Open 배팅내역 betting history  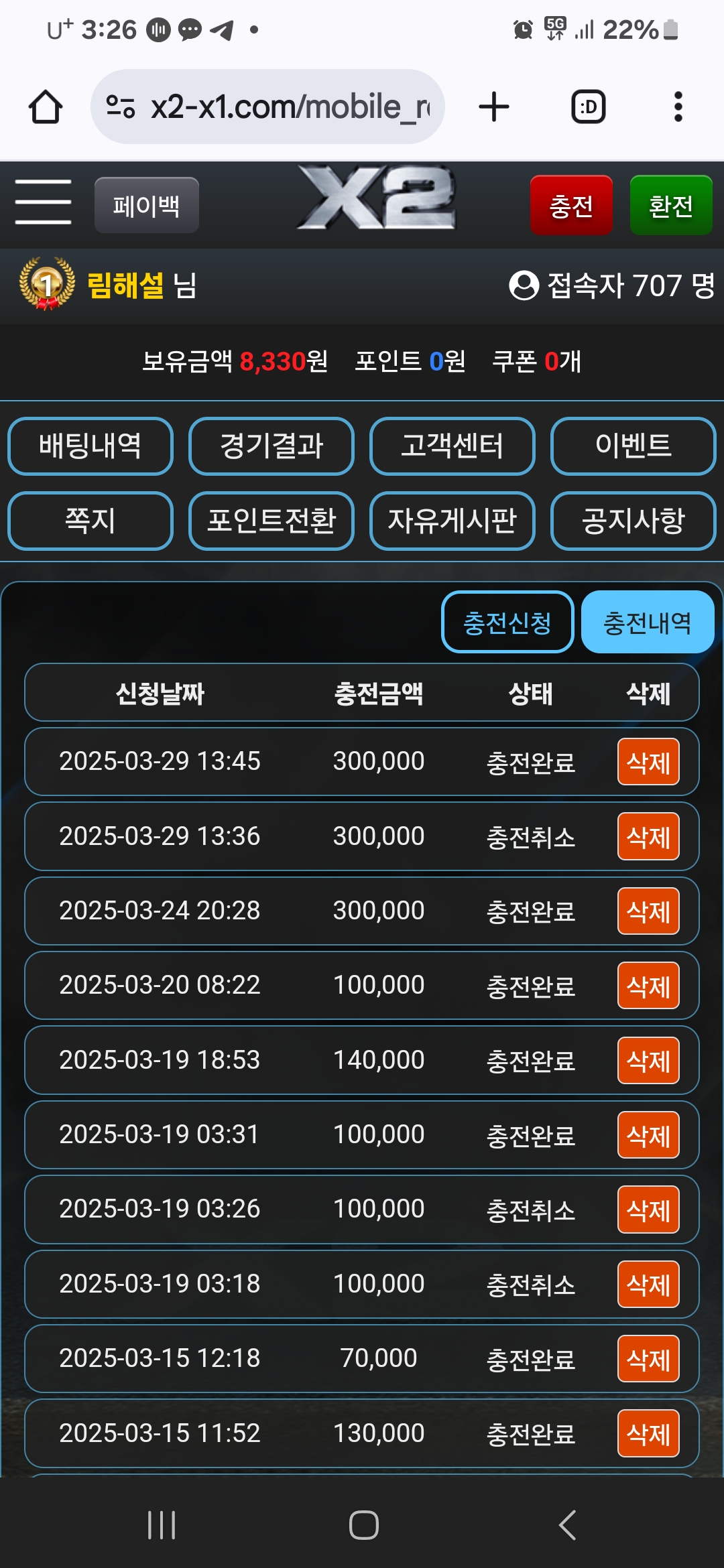90,446
